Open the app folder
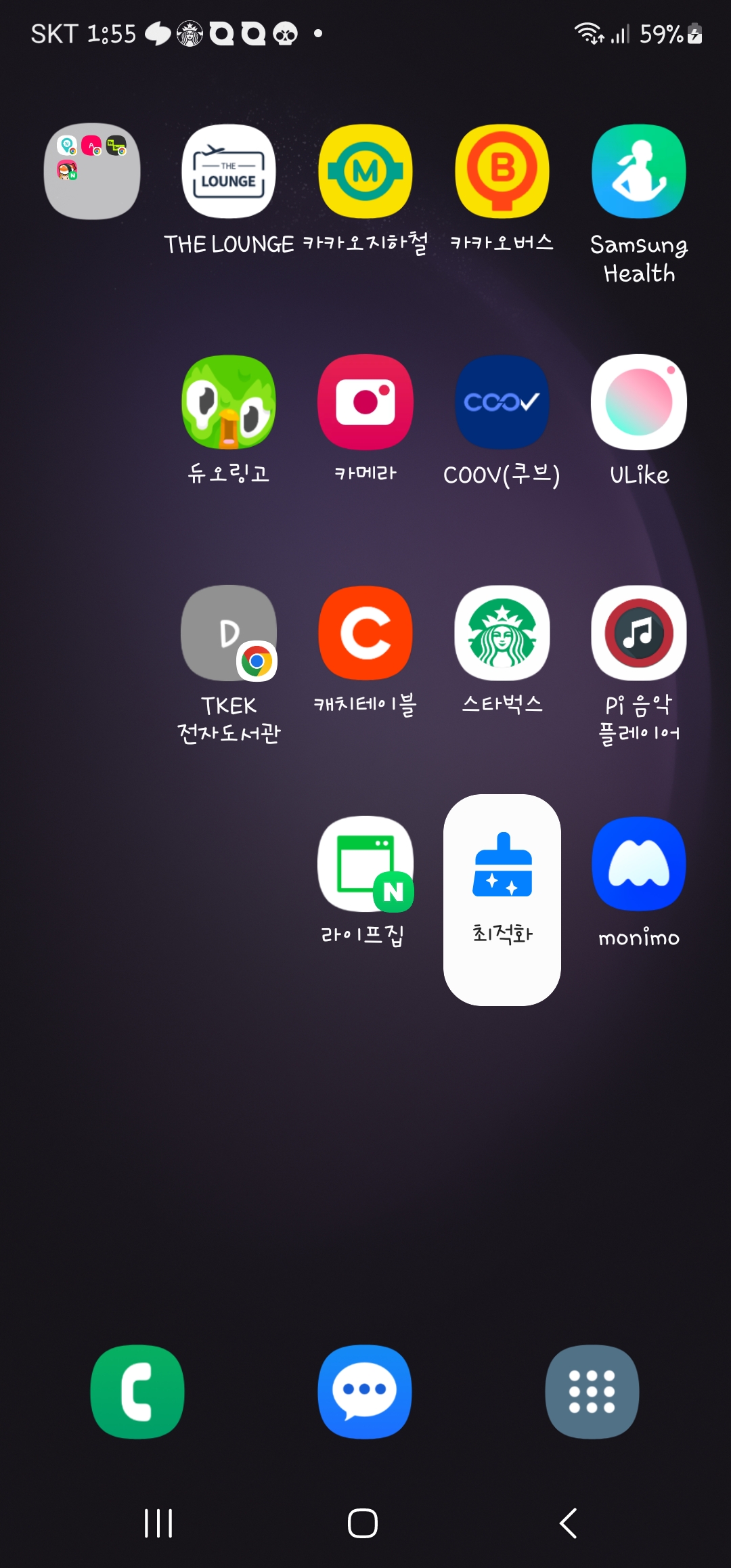This screenshot has width=731, height=1568. [92, 171]
